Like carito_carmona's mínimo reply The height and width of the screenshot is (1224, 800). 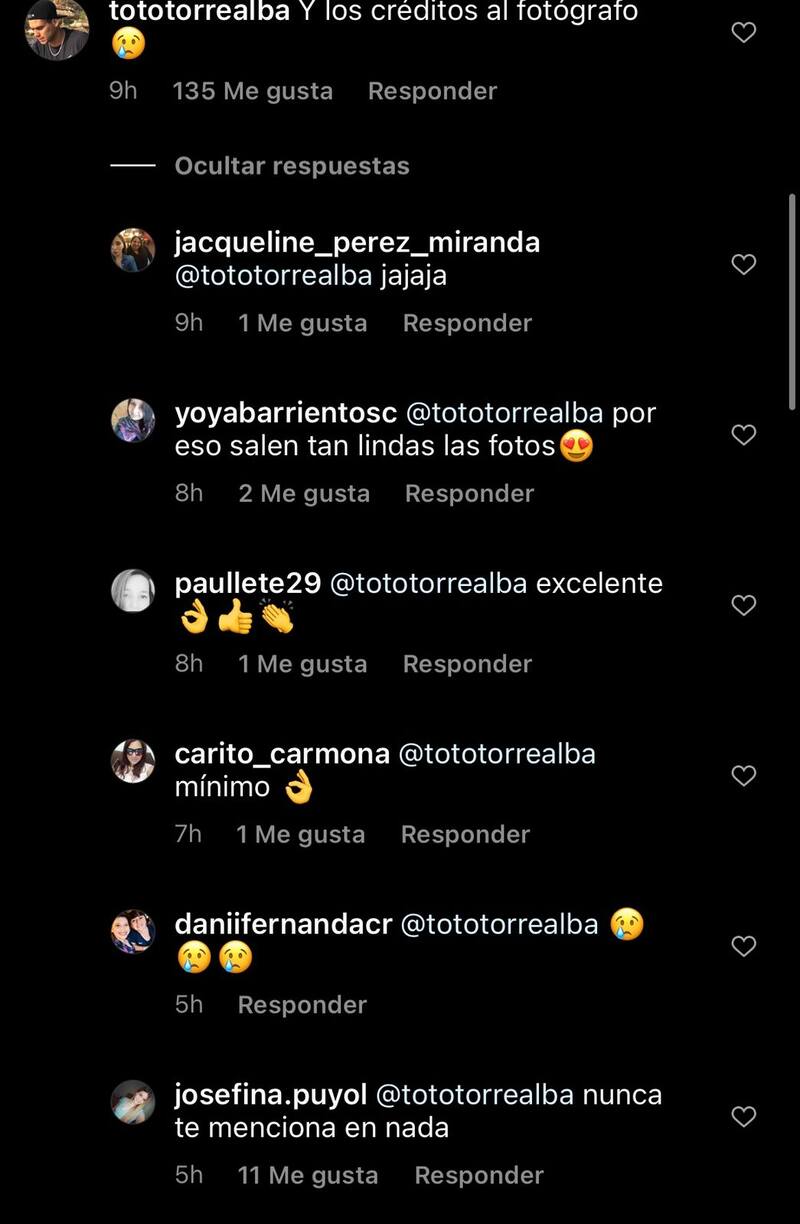pos(743,776)
